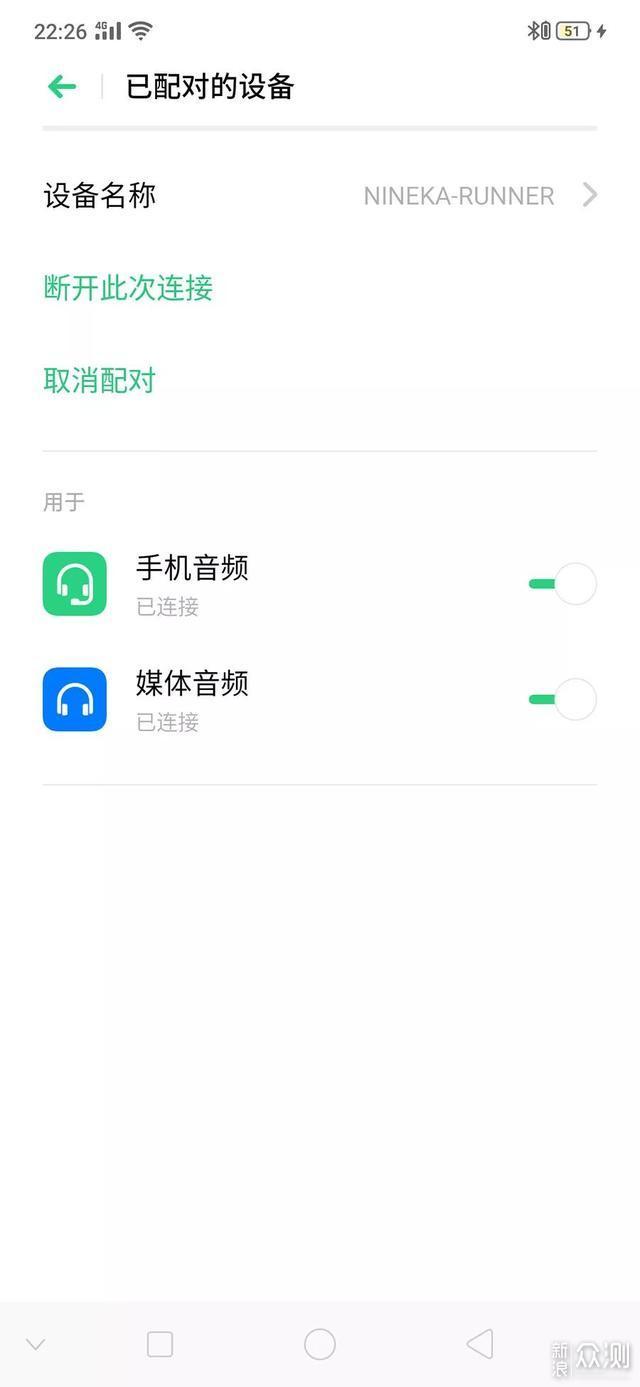
Task: Tap 断开此次连接 to disconnect
Action: click(128, 288)
